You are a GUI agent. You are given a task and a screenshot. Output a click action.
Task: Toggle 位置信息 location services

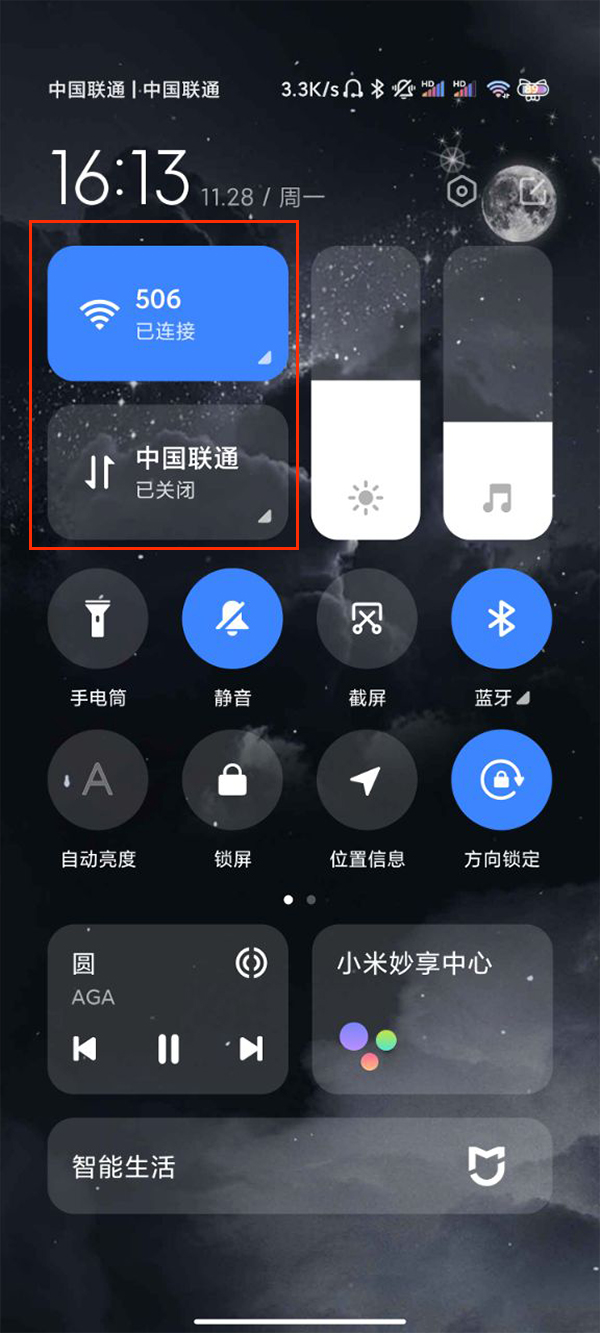pyautogui.click(x=367, y=780)
